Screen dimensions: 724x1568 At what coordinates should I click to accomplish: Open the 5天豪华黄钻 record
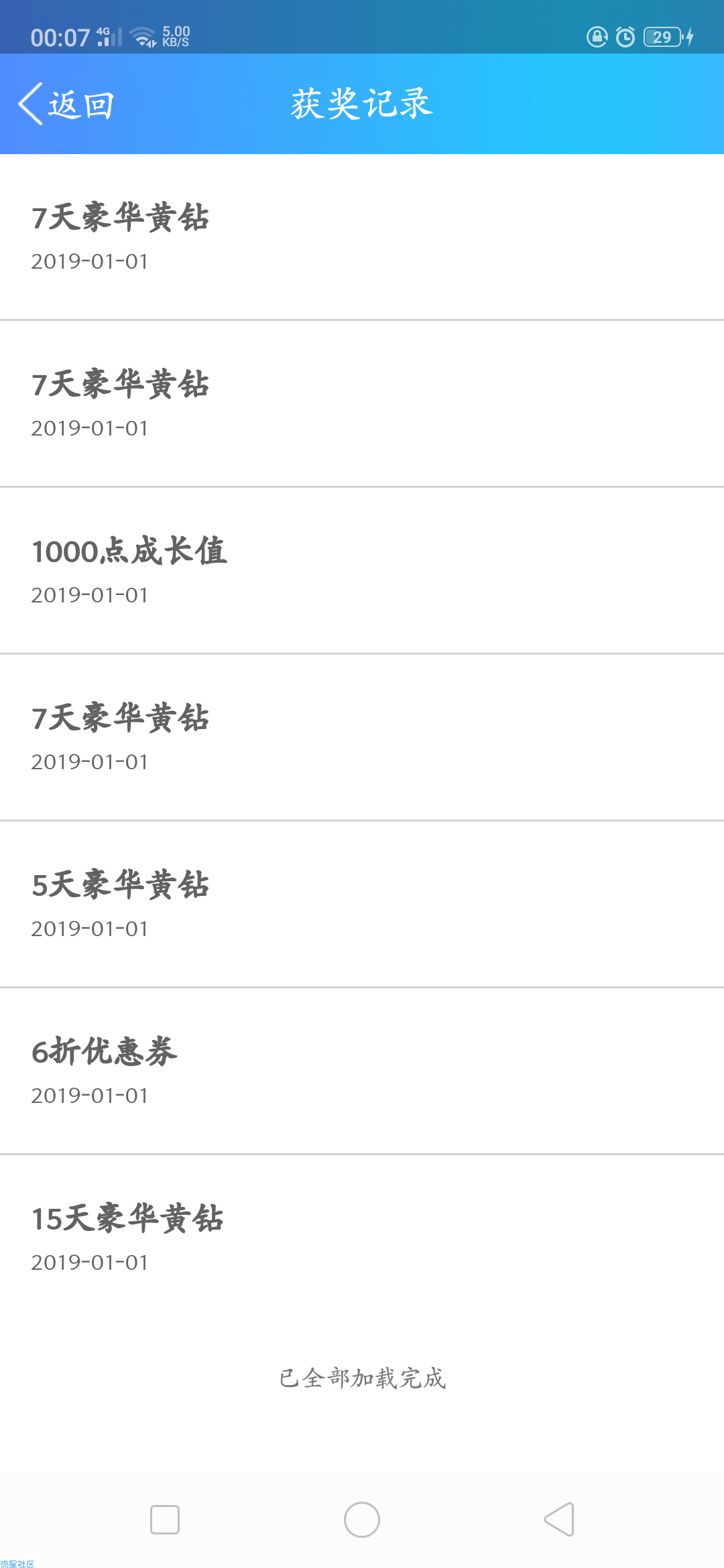362,905
